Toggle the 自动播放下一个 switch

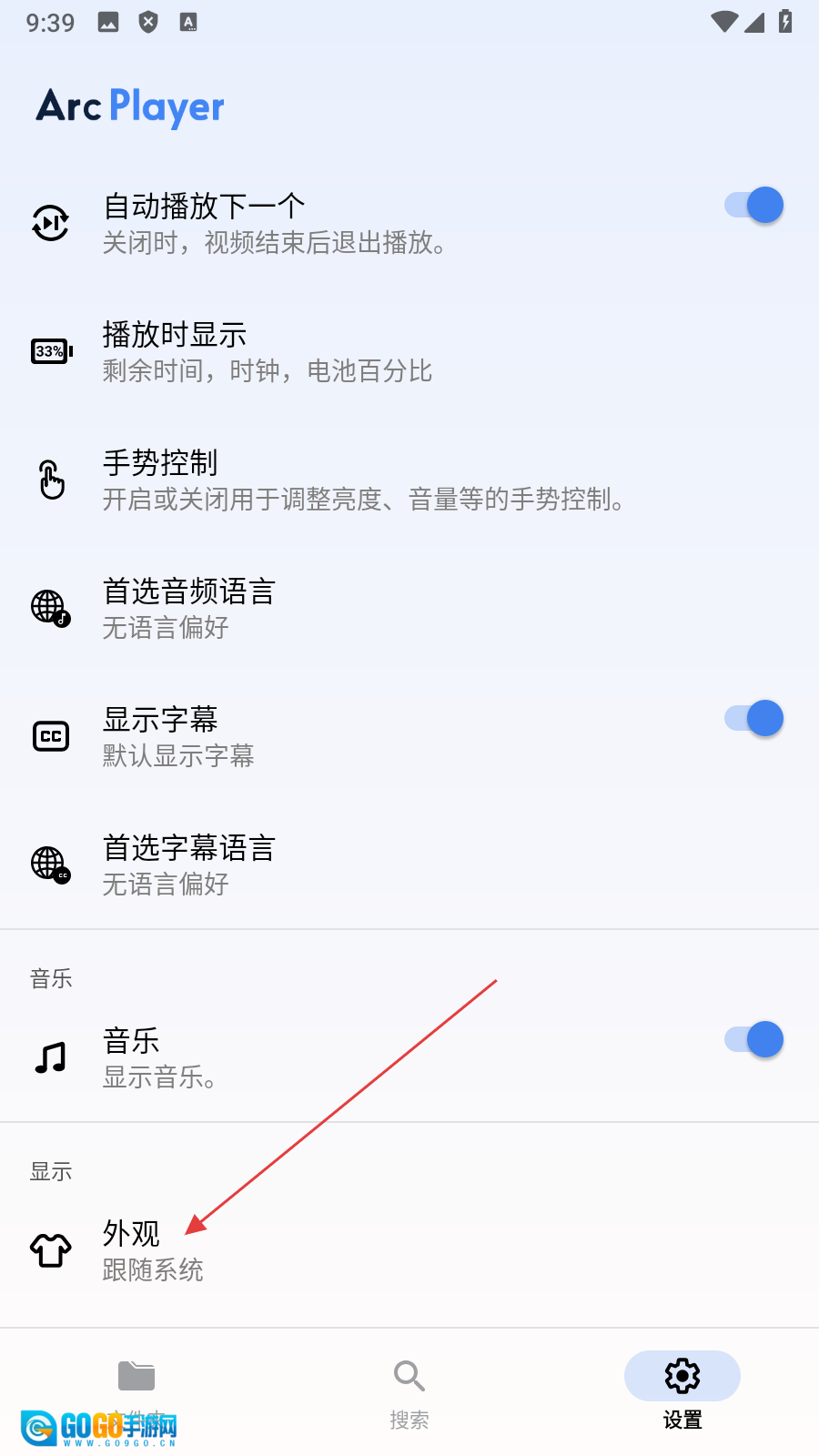[x=753, y=206]
